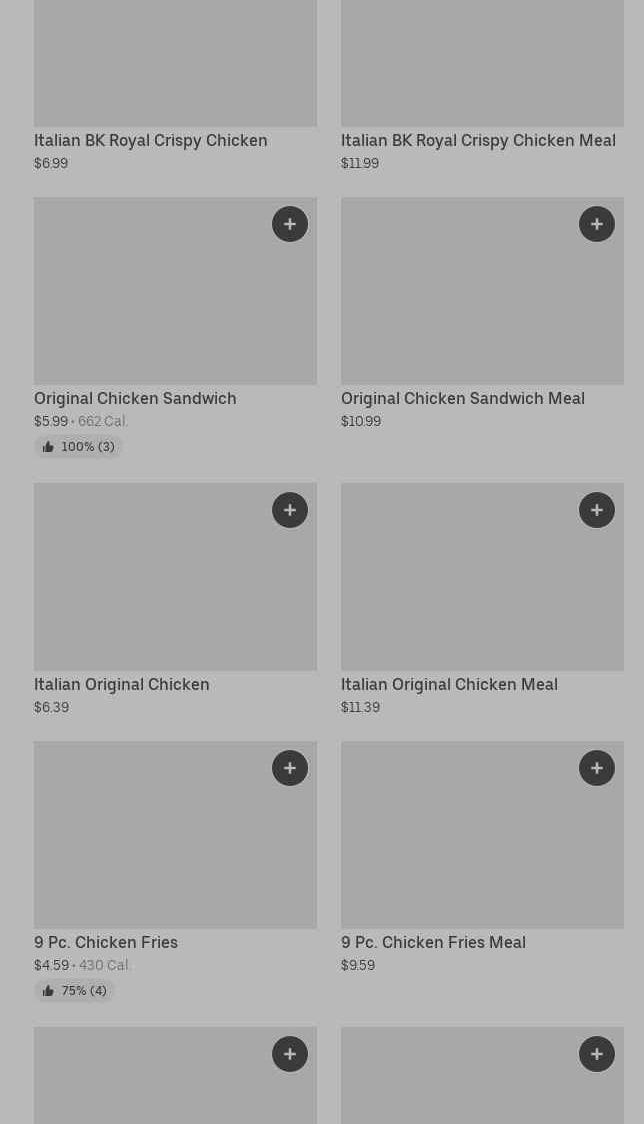Add Italian Original Chicken to the cart
Image resolution: width=644 pixels, height=1124 pixels.
point(290,510)
